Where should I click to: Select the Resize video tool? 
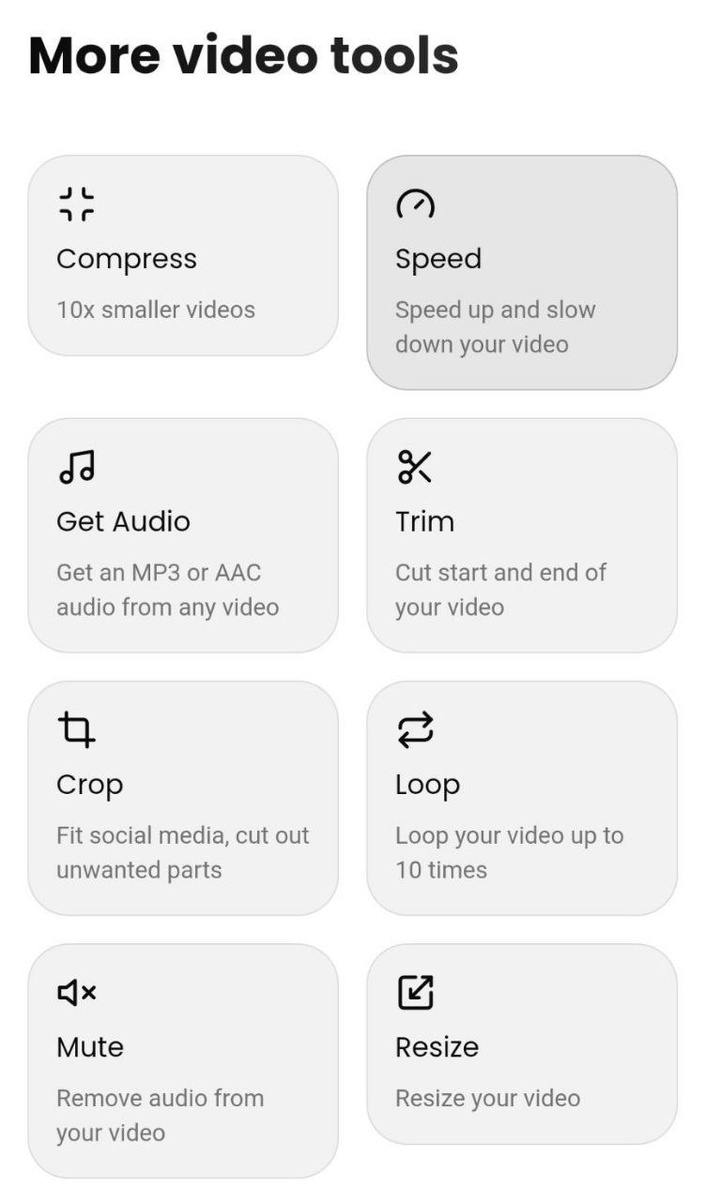click(x=521, y=1044)
